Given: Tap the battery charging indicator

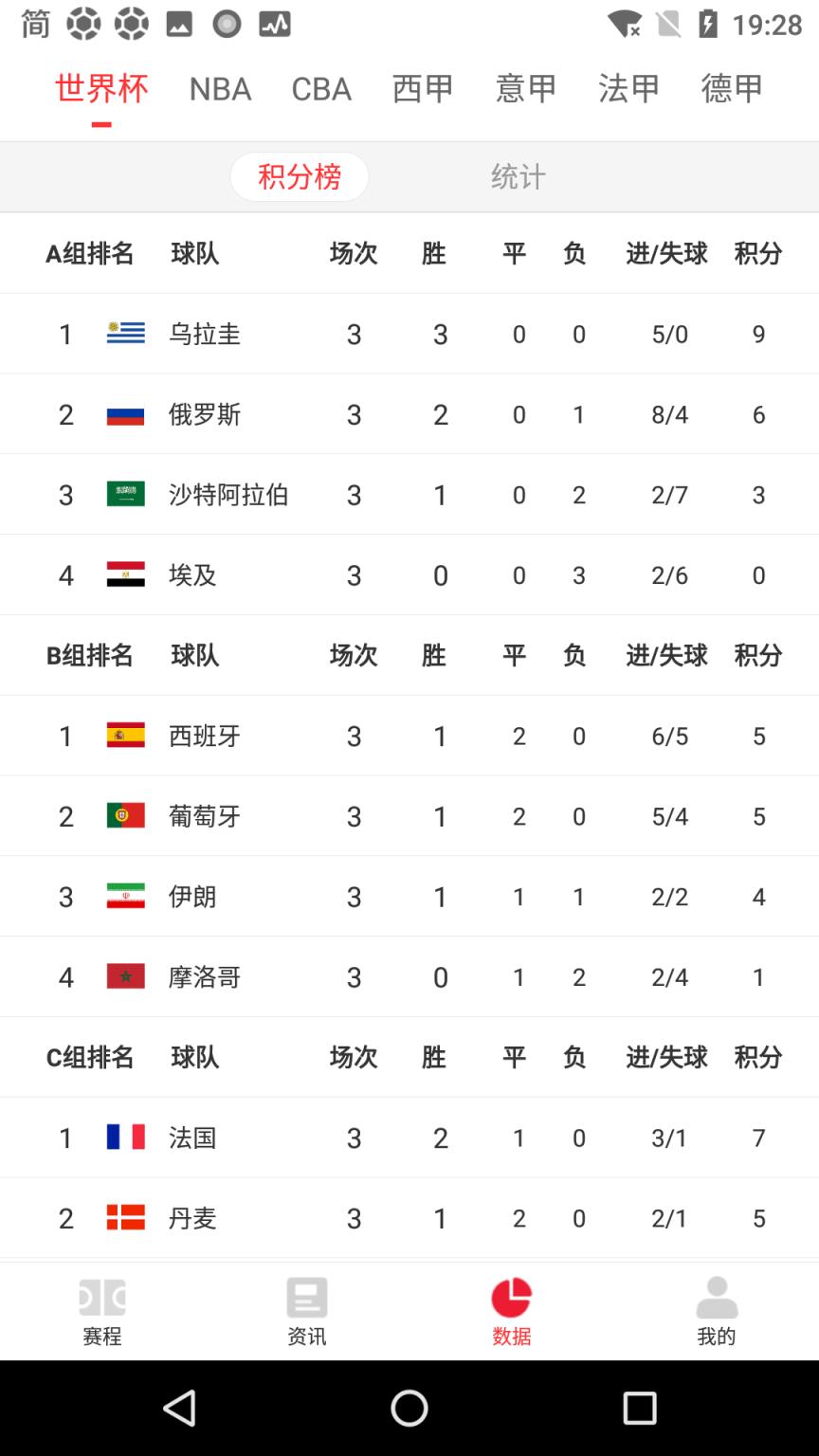Looking at the screenshot, I should point(707,26).
